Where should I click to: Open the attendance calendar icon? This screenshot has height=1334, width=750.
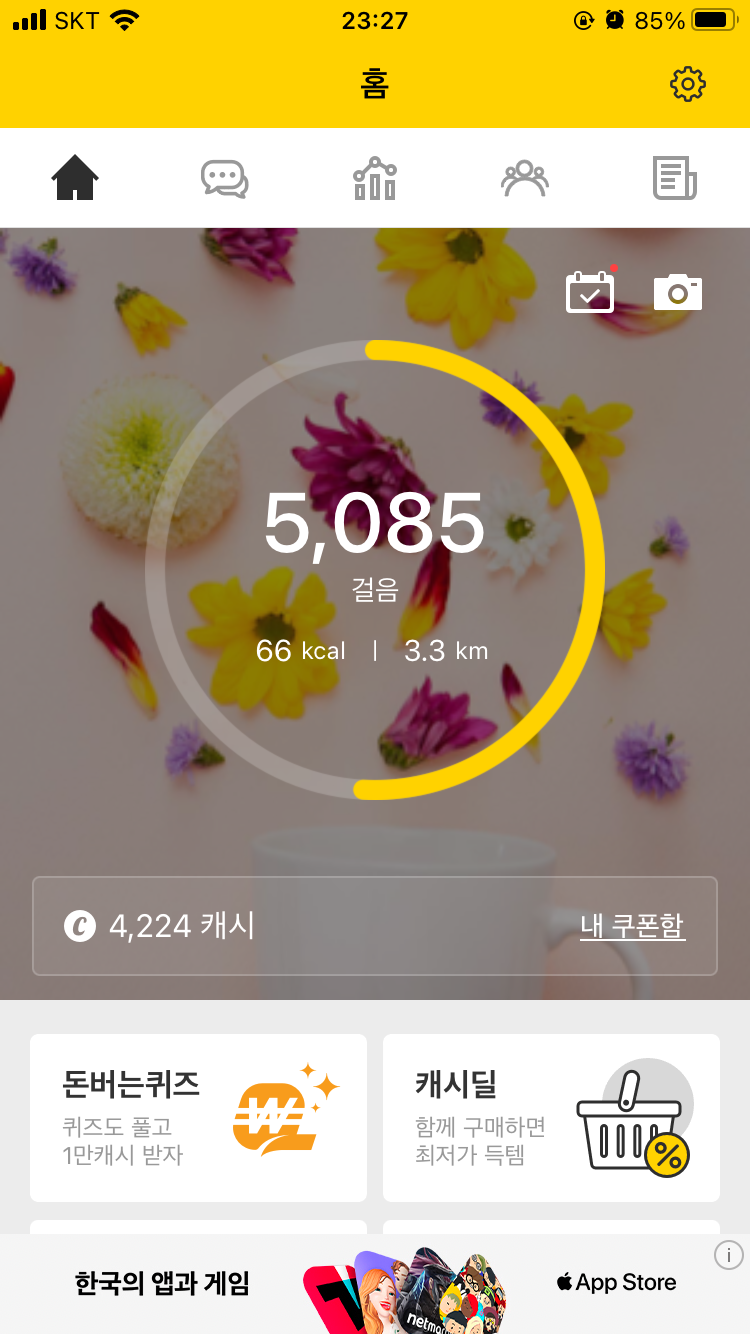pyautogui.click(x=590, y=292)
